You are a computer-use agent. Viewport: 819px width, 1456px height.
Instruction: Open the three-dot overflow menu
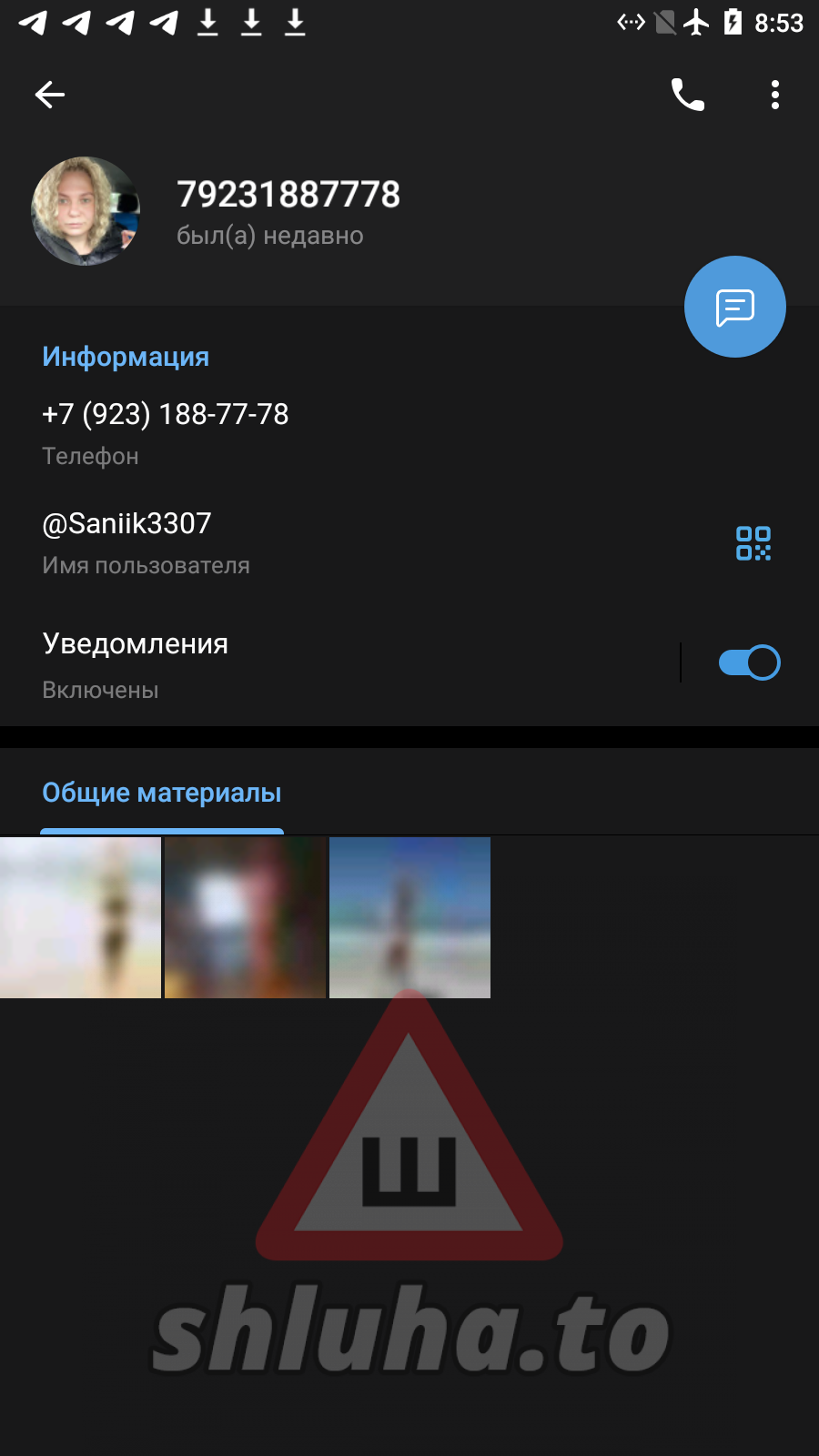(775, 95)
